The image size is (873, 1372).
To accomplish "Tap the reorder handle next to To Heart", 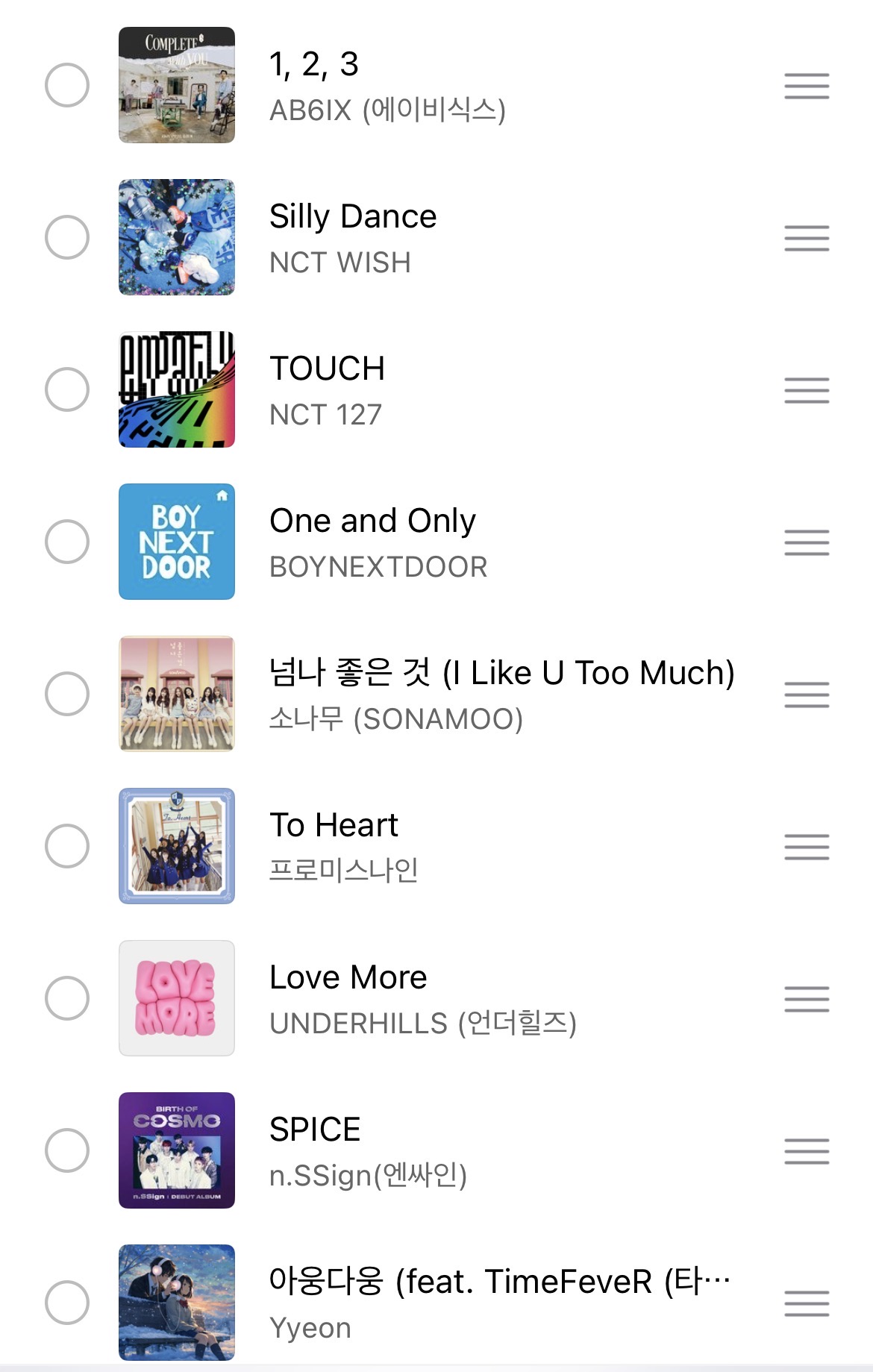I will coord(807,847).
